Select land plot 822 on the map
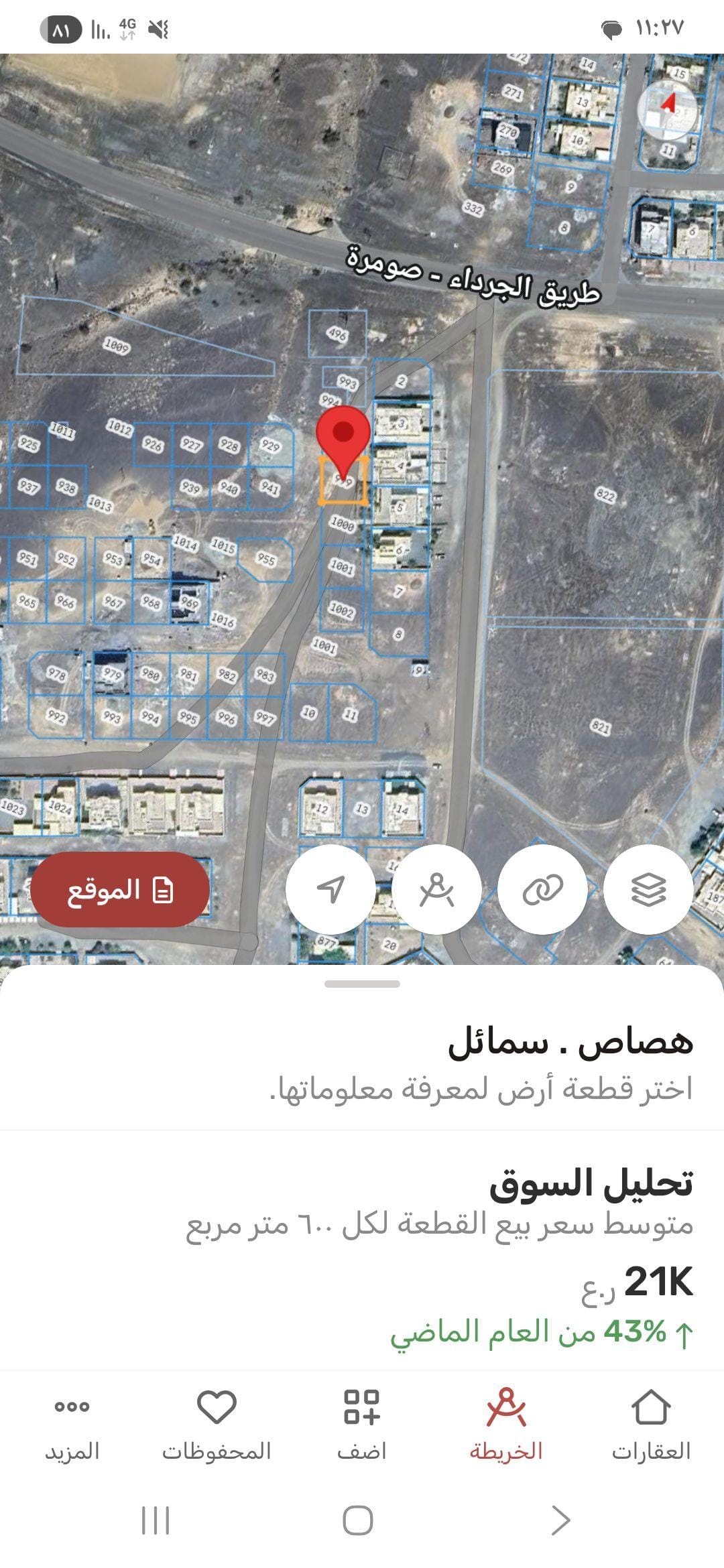 (605, 496)
